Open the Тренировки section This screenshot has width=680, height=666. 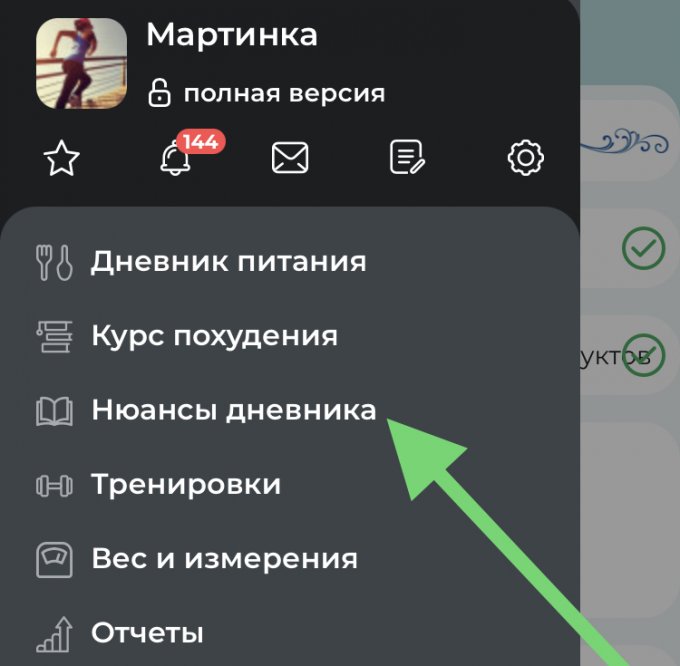pos(186,485)
